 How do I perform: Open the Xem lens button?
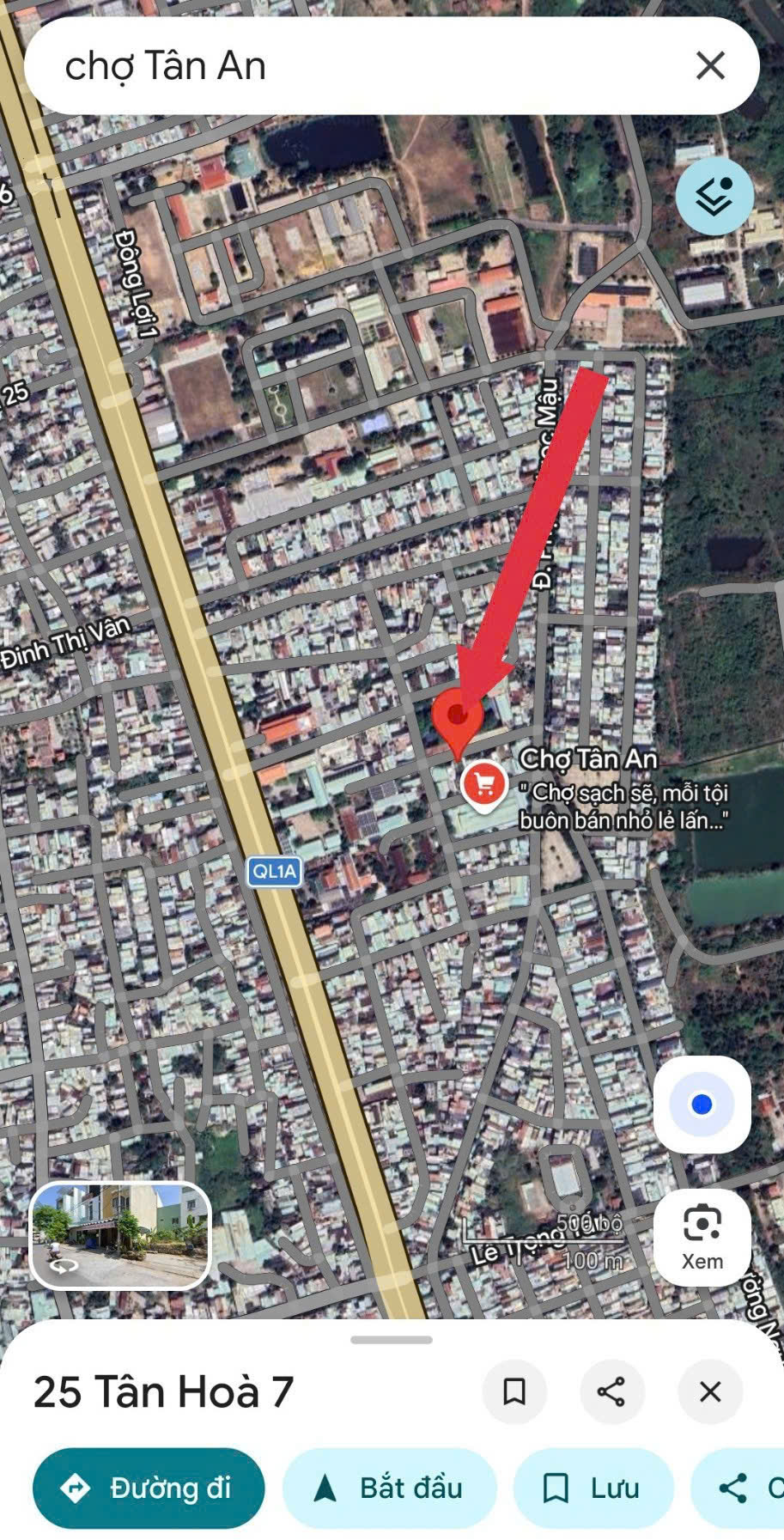[x=702, y=1238]
